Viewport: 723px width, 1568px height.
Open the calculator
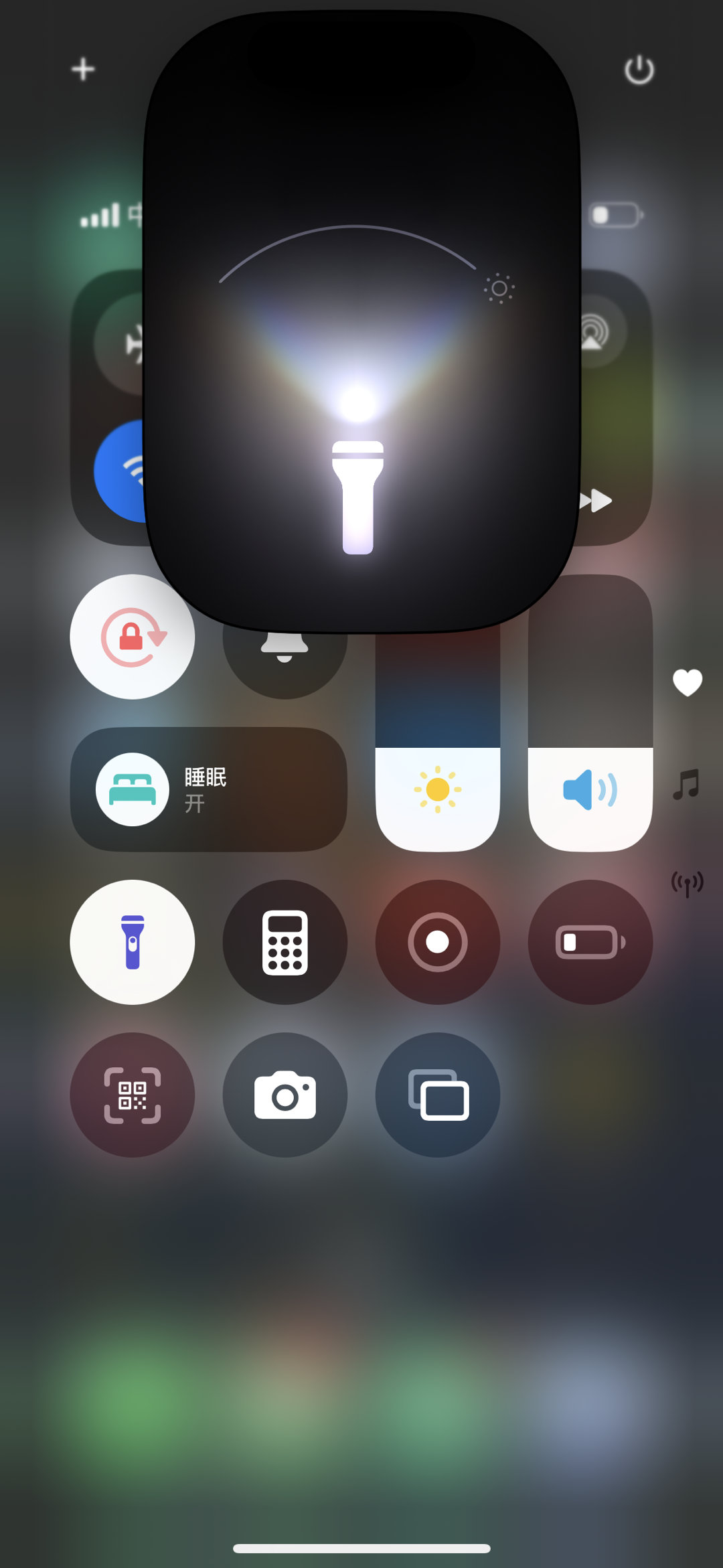pos(285,942)
